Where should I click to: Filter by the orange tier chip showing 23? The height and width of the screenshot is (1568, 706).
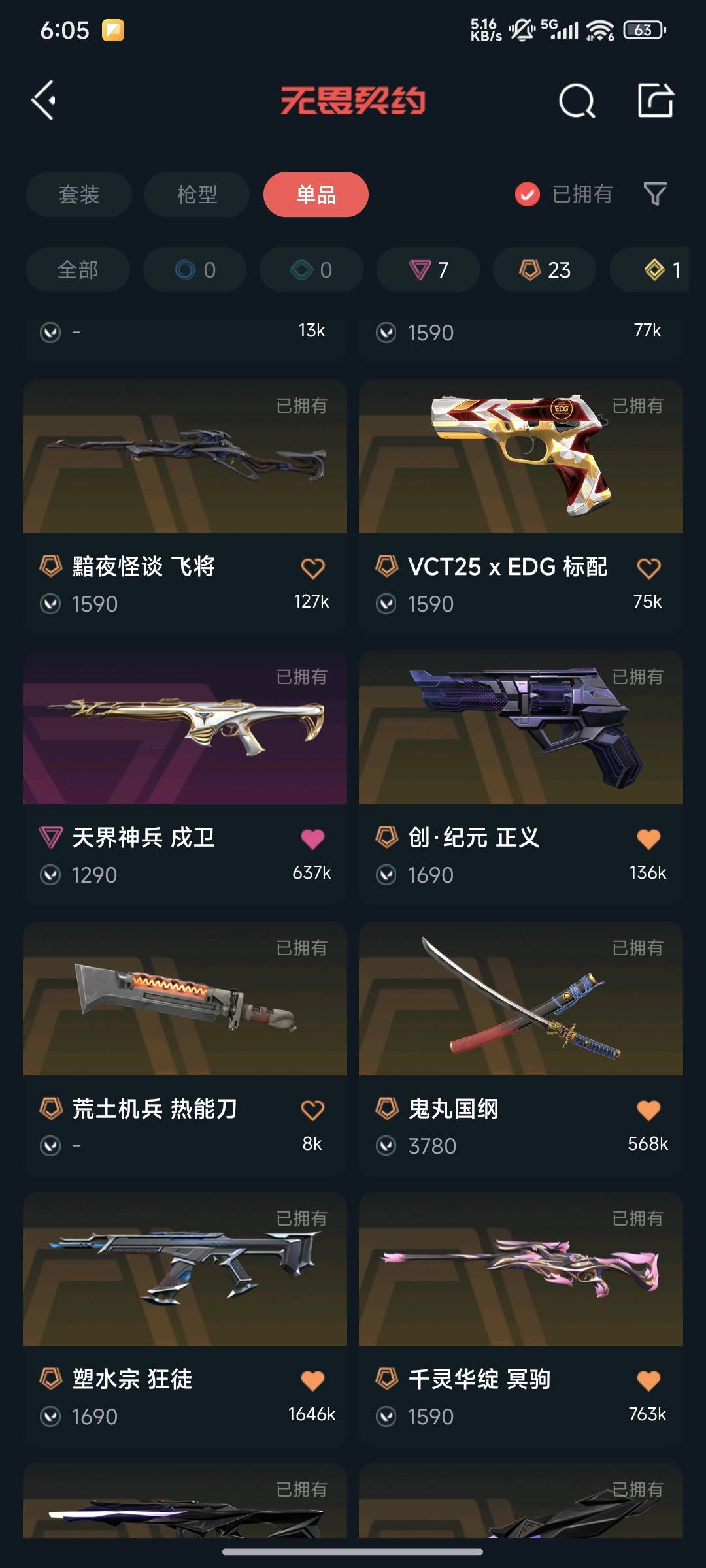pyautogui.click(x=545, y=270)
